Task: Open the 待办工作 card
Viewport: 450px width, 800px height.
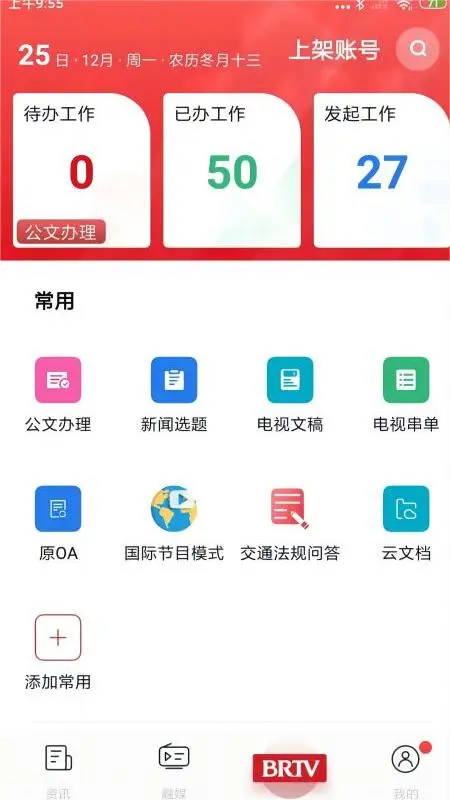Action: (x=82, y=170)
